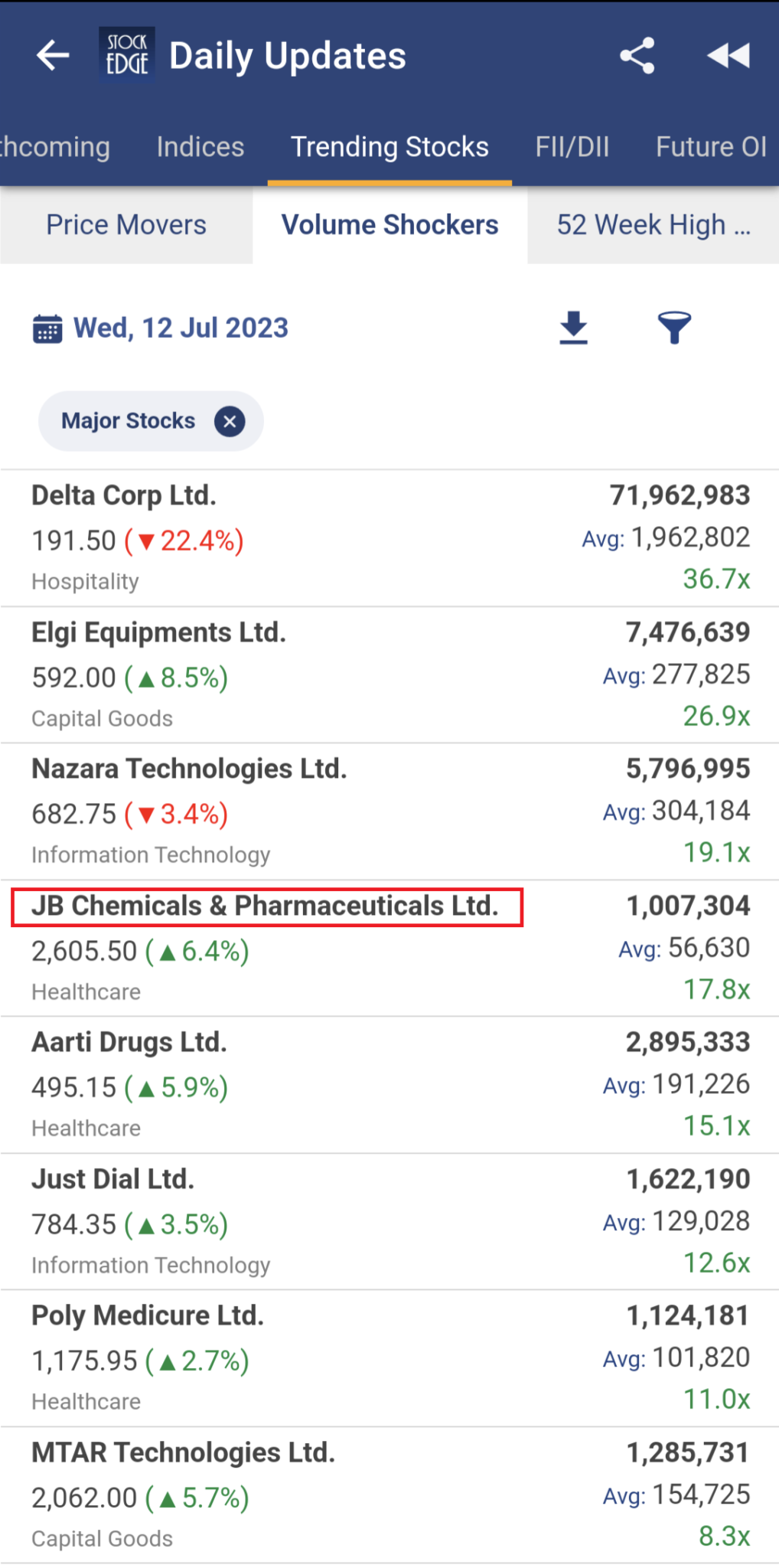Remove the Major Stocks filter chip
This screenshot has height=1568, width=779.
point(230,421)
